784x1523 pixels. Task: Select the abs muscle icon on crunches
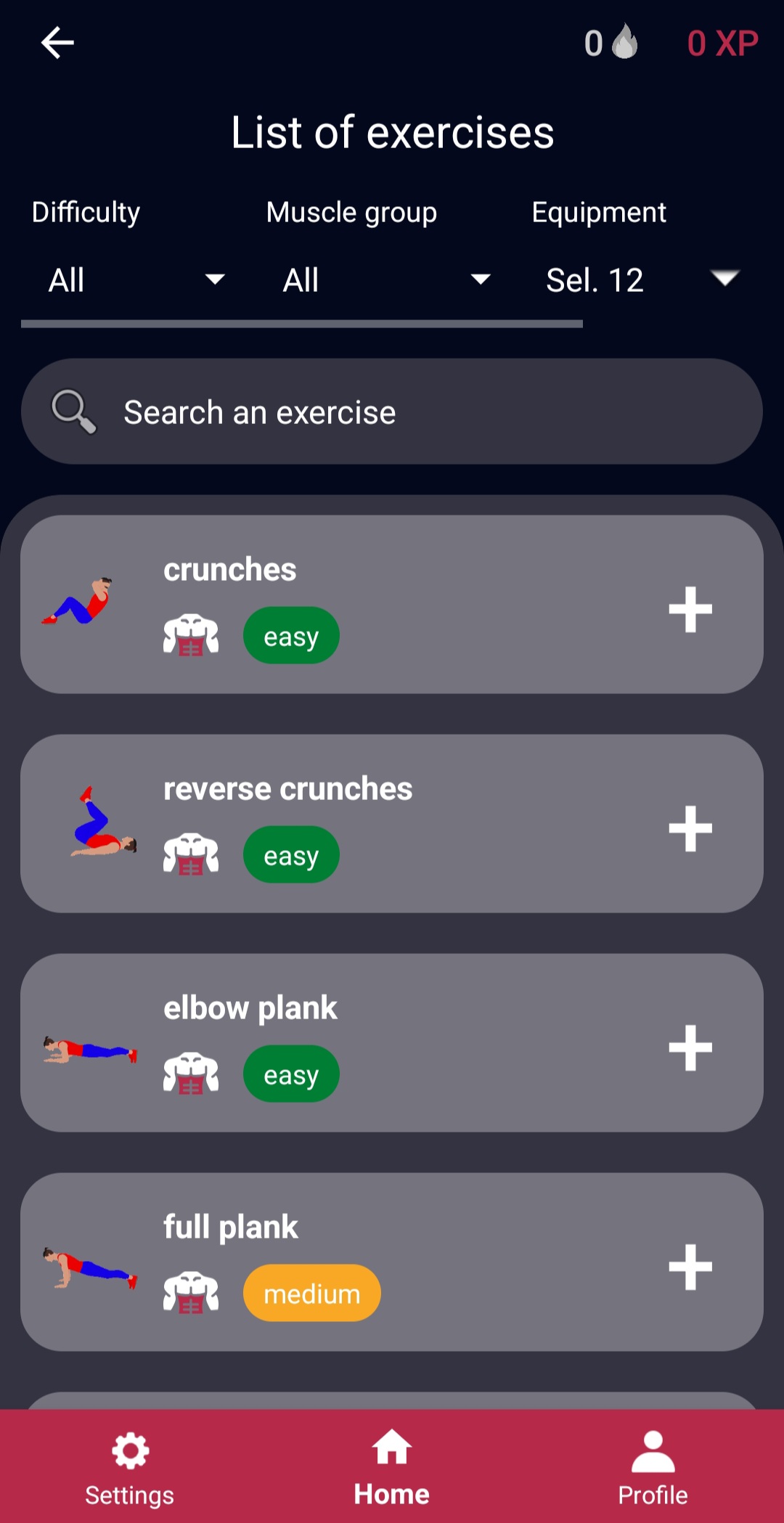click(x=192, y=634)
